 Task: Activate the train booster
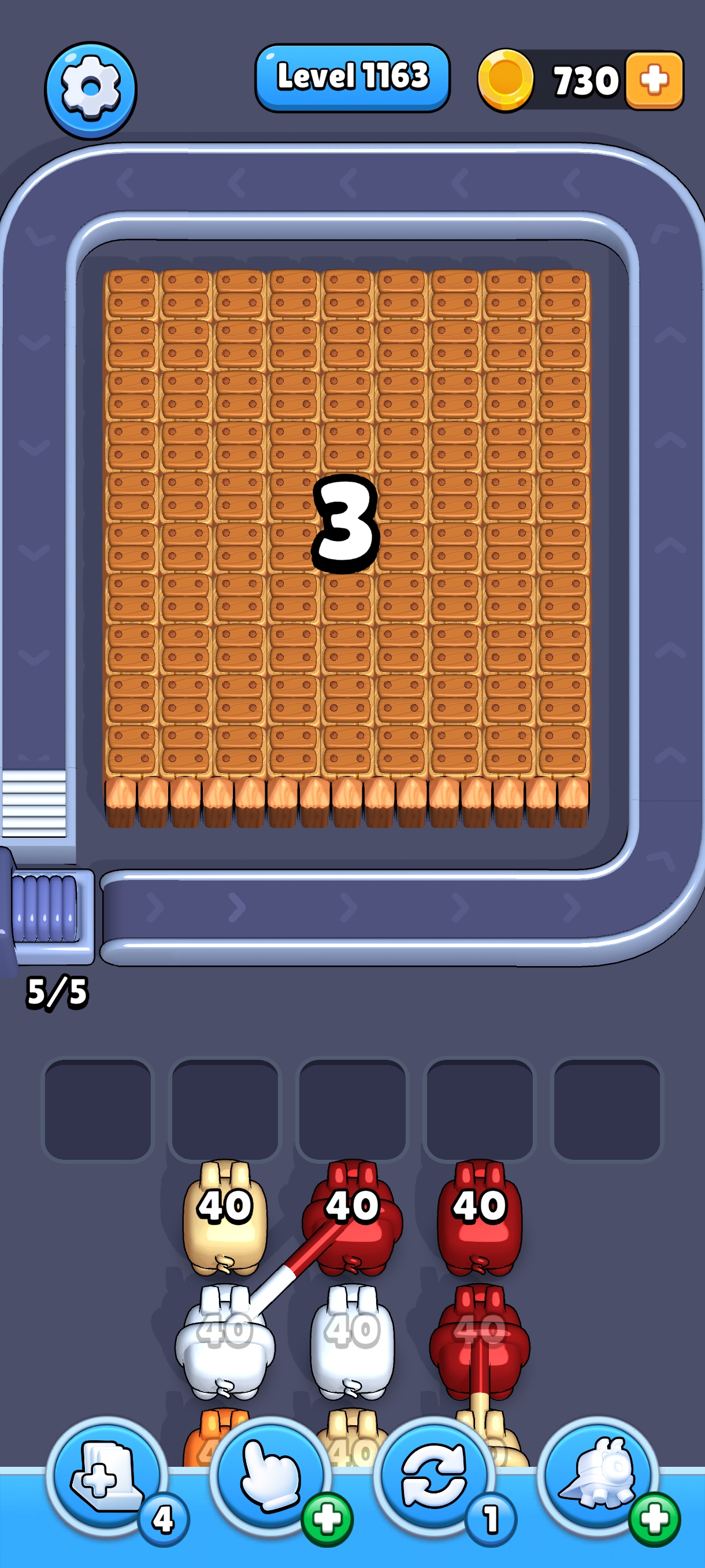tap(598, 1477)
